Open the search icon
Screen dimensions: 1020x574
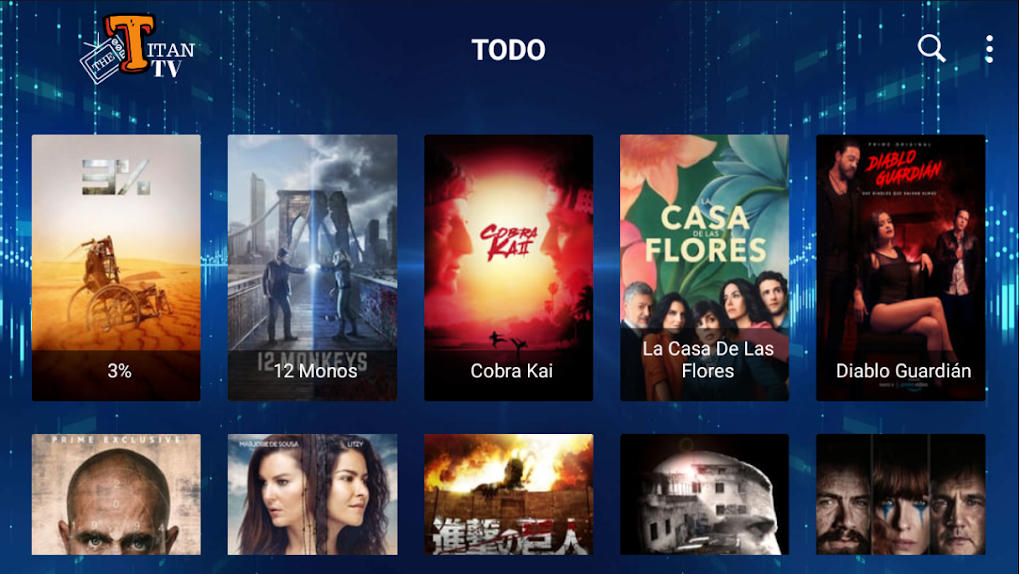point(931,49)
